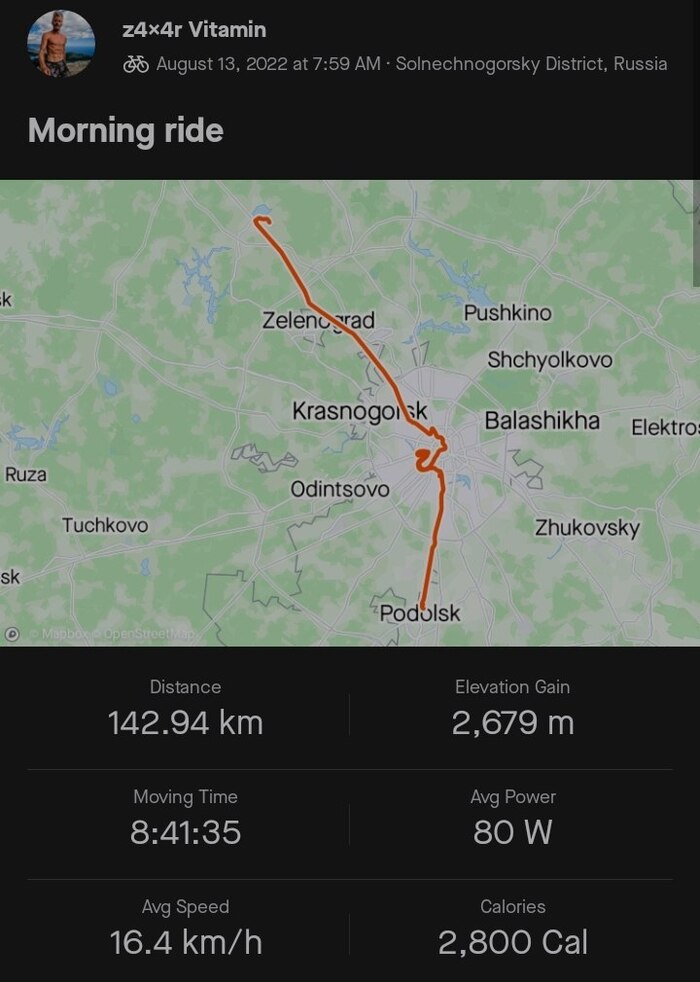Open the athlete's profile photo
The height and width of the screenshot is (982, 700).
click(61, 45)
